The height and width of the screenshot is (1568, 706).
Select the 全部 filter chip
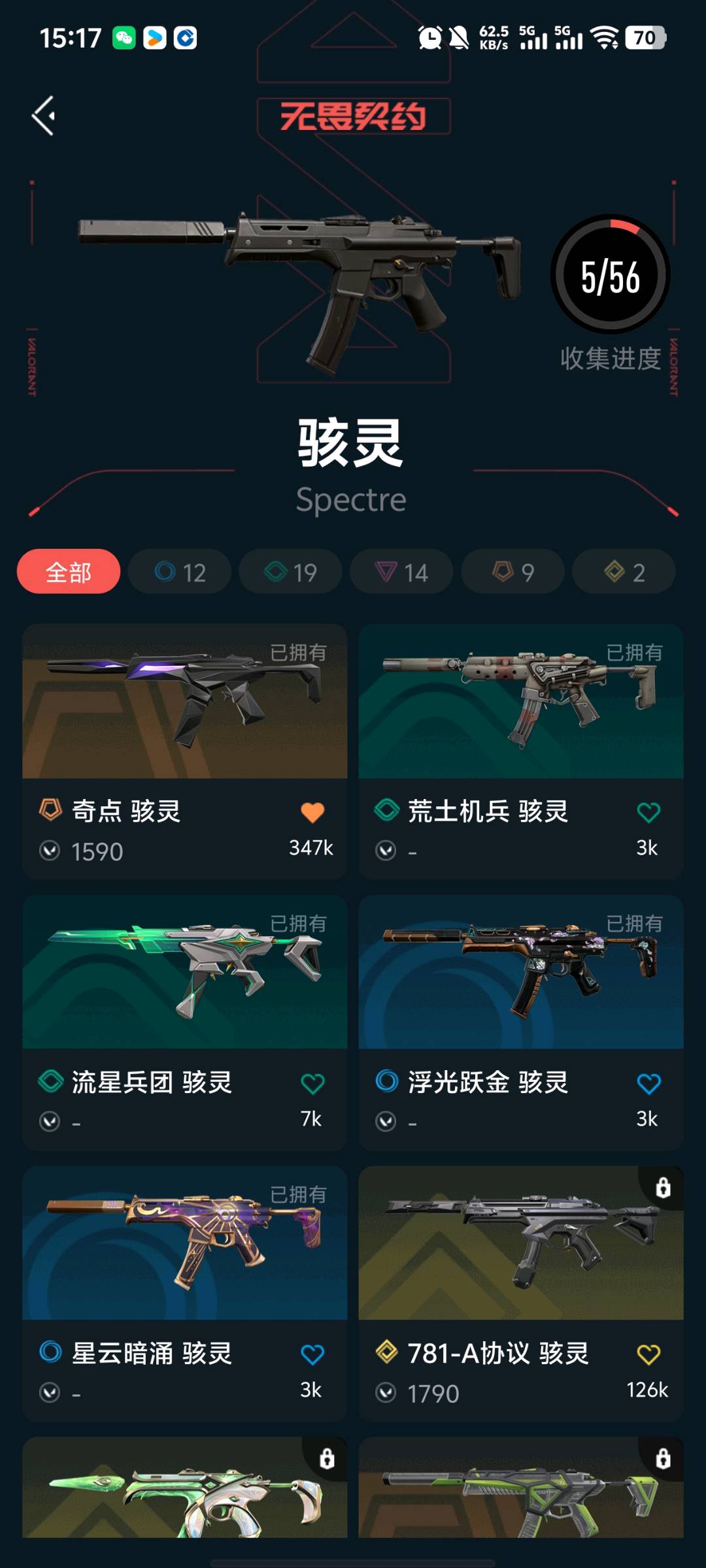(x=69, y=572)
